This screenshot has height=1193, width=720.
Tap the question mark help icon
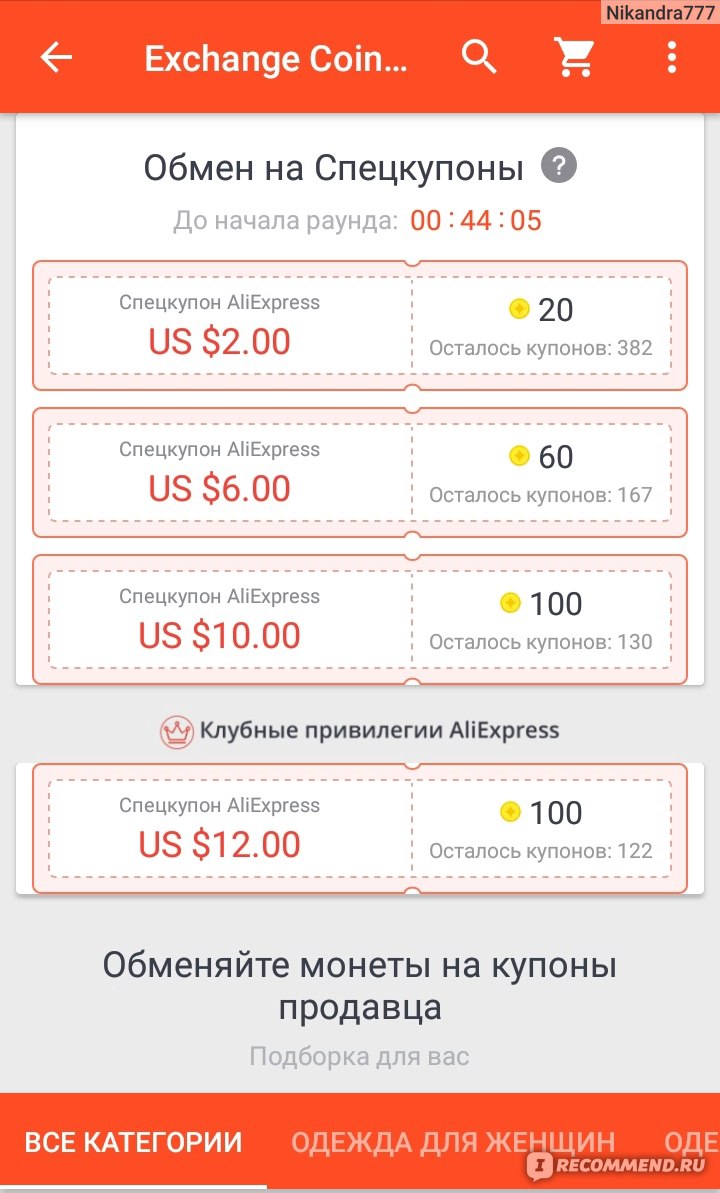point(559,166)
